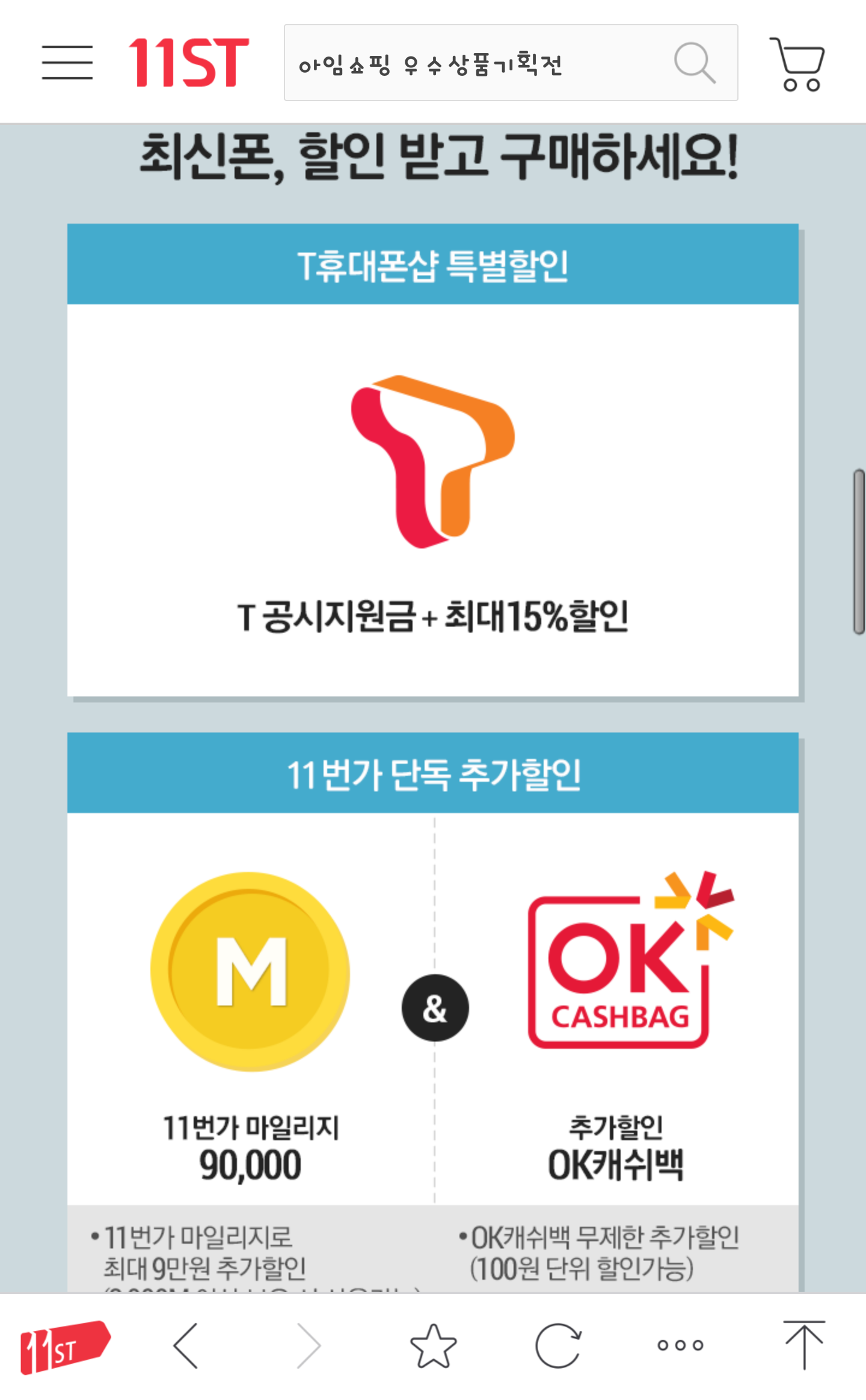
Task: Open the shopping cart
Action: [797, 64]
